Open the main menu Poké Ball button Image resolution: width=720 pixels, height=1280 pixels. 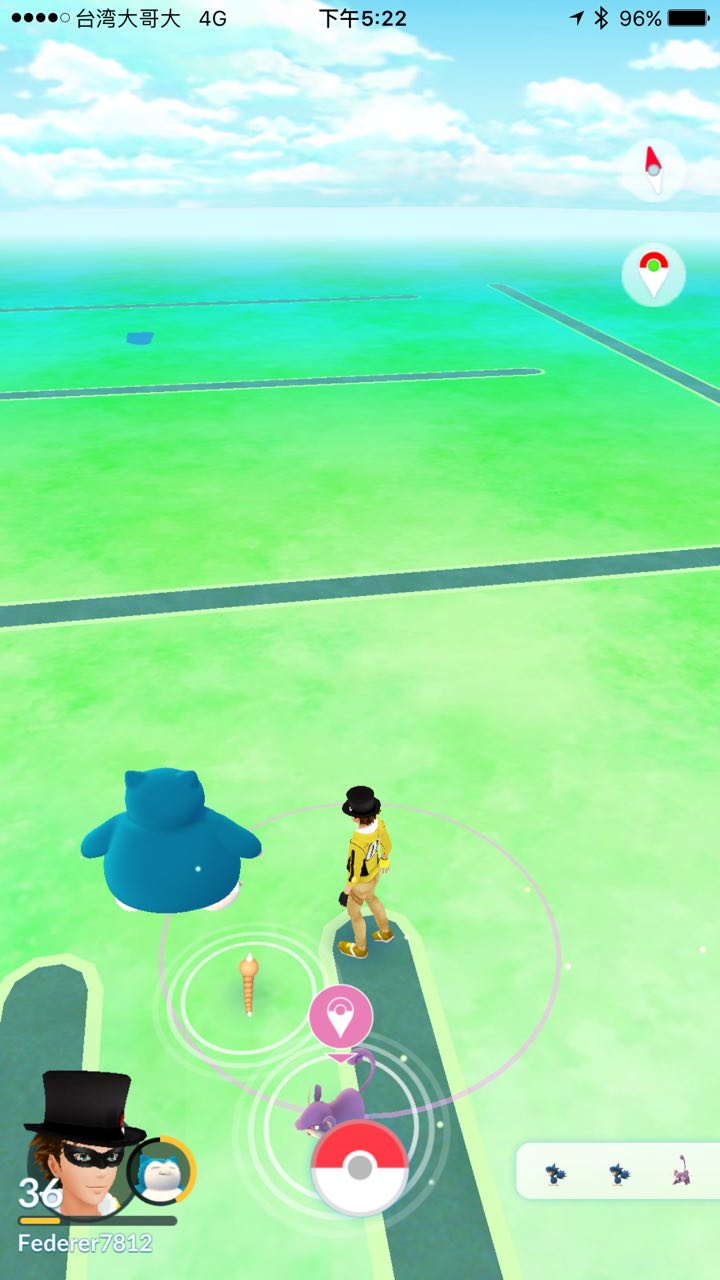(360, 1167)
